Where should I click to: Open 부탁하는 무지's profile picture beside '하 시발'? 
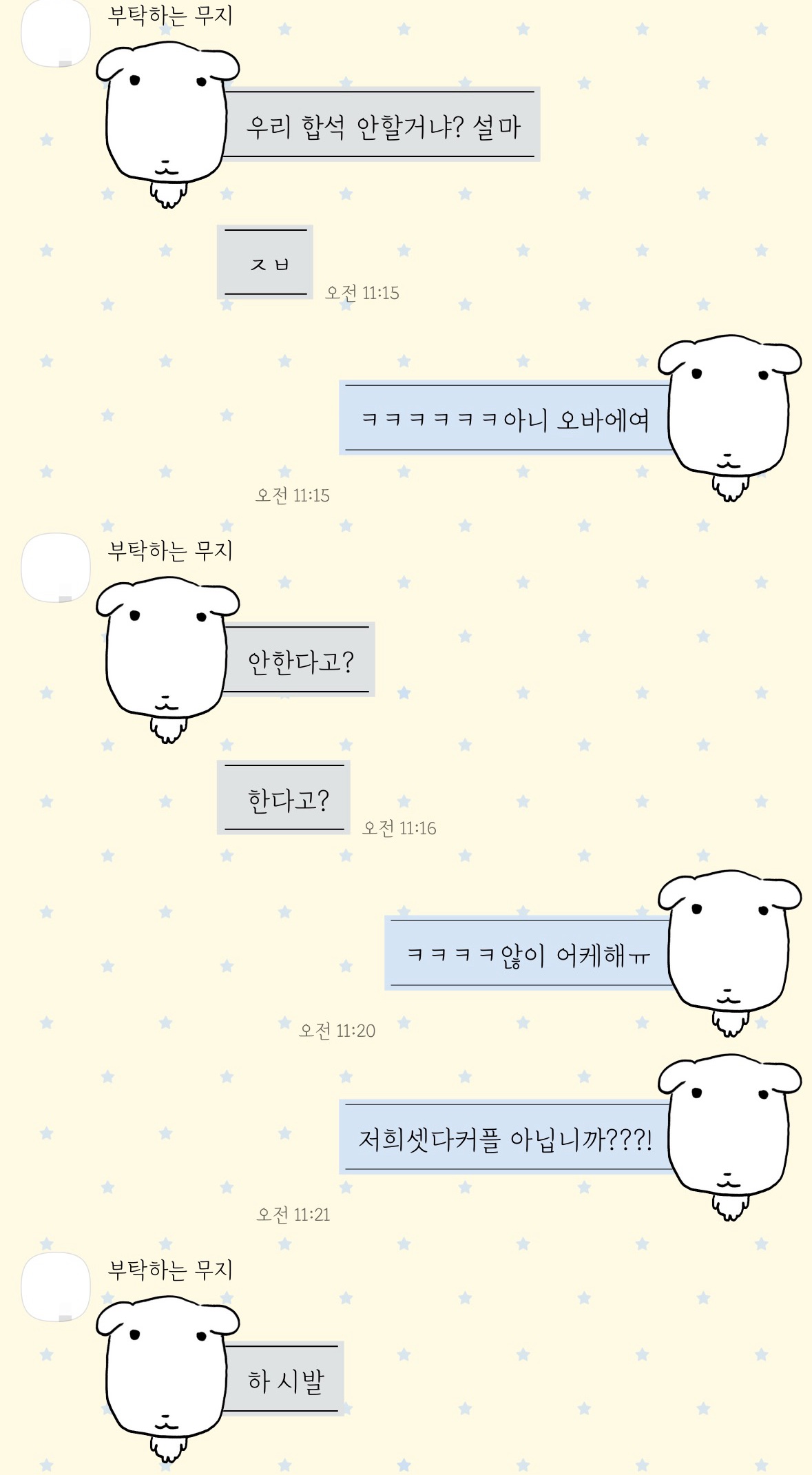[56, 1286]
